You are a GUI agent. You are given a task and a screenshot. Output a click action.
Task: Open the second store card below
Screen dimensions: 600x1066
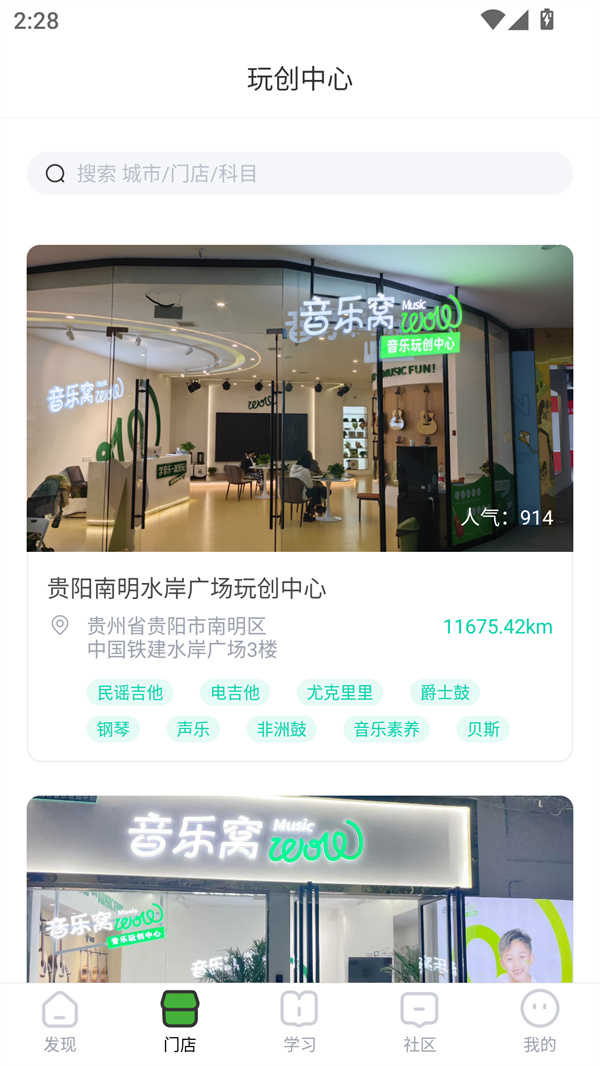(x=300, y=888)
